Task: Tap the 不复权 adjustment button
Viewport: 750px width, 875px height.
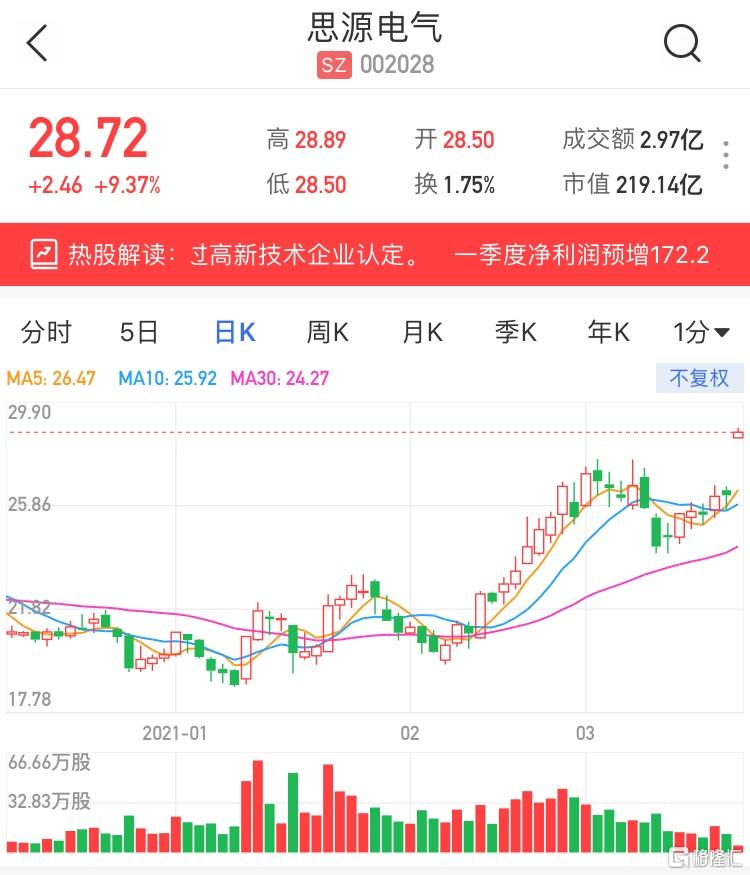Action: click(700, 378)
